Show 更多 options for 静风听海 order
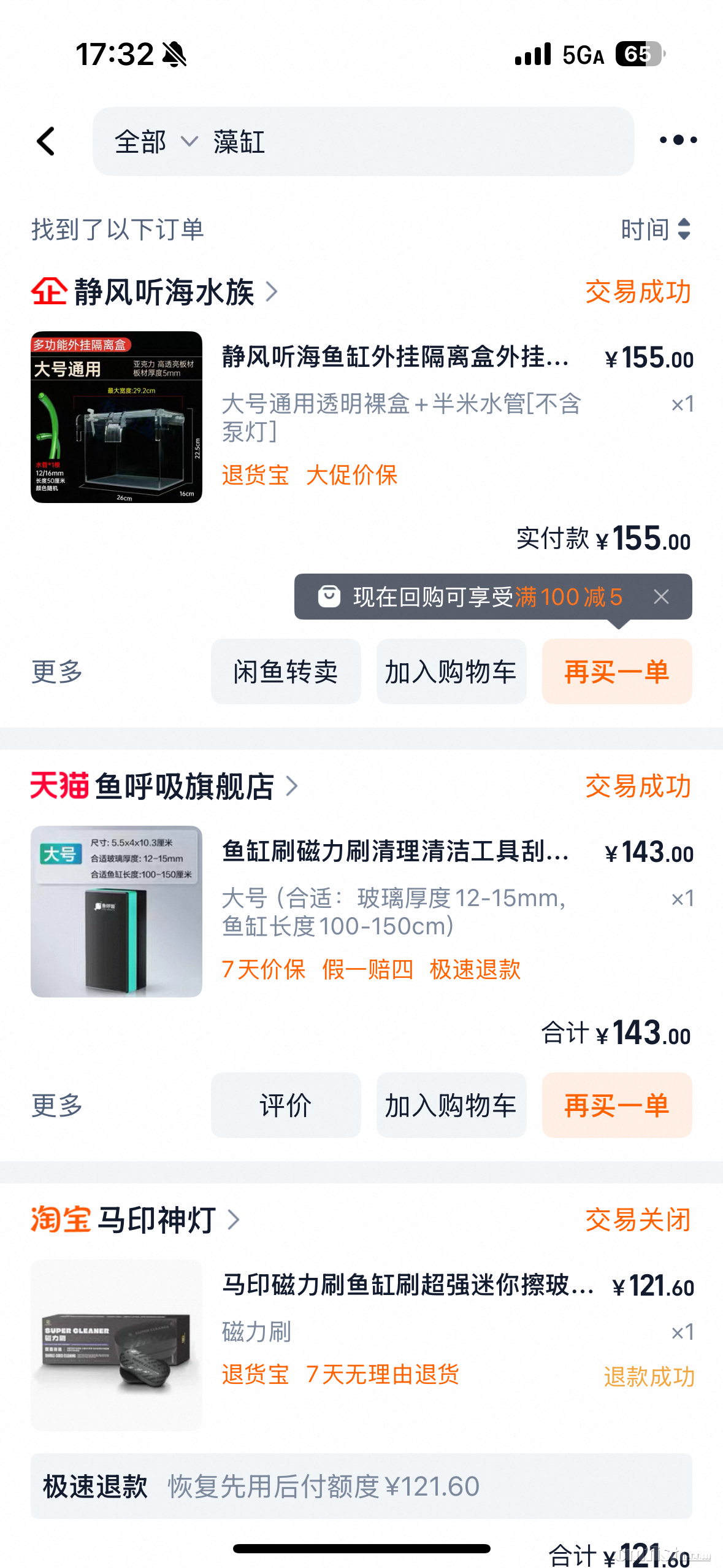723x1568 pixels. 57,672
